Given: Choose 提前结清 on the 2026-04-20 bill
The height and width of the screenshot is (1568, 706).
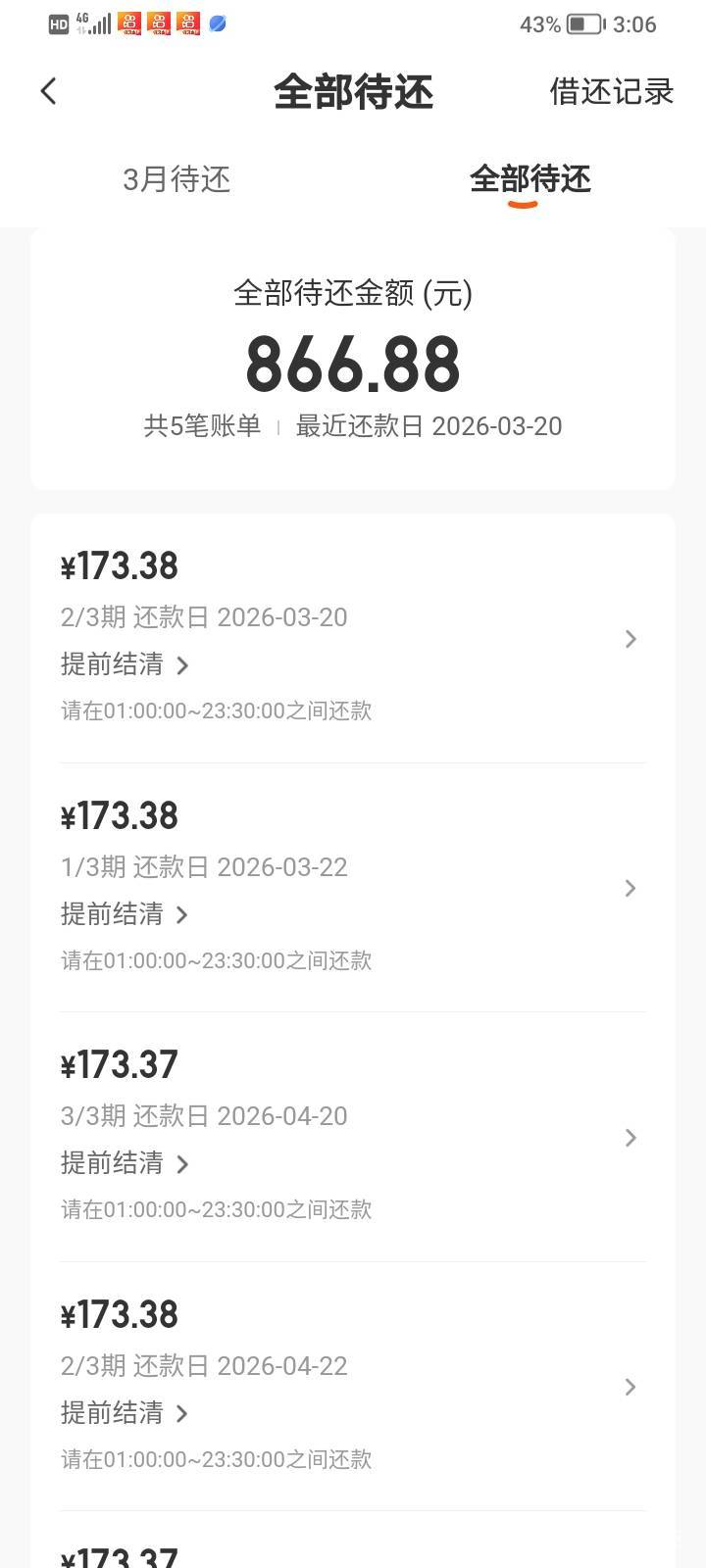Looking at the screenshot, I should (x=124, y=1163).
